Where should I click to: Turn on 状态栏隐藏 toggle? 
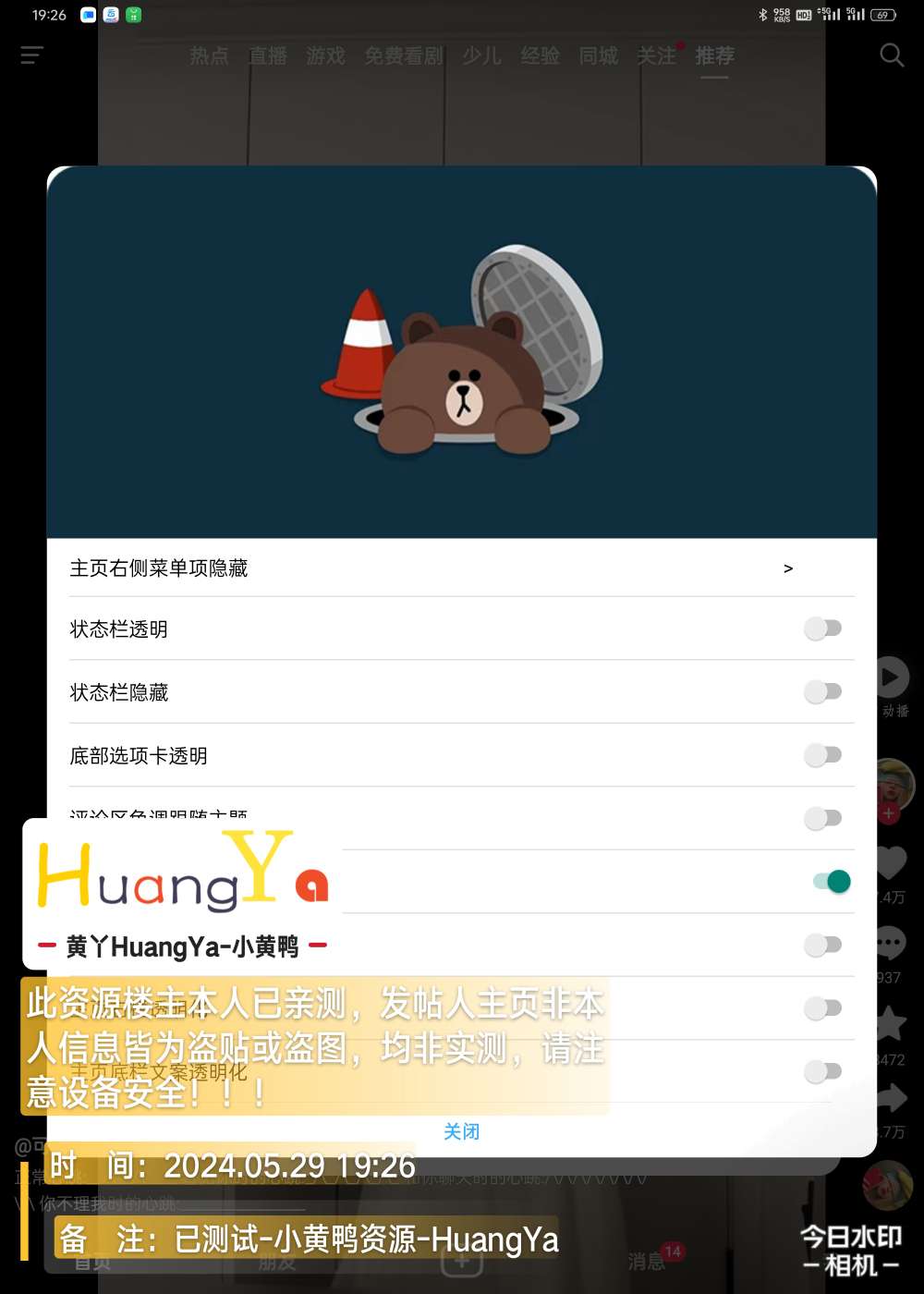(x=822, y=691)
